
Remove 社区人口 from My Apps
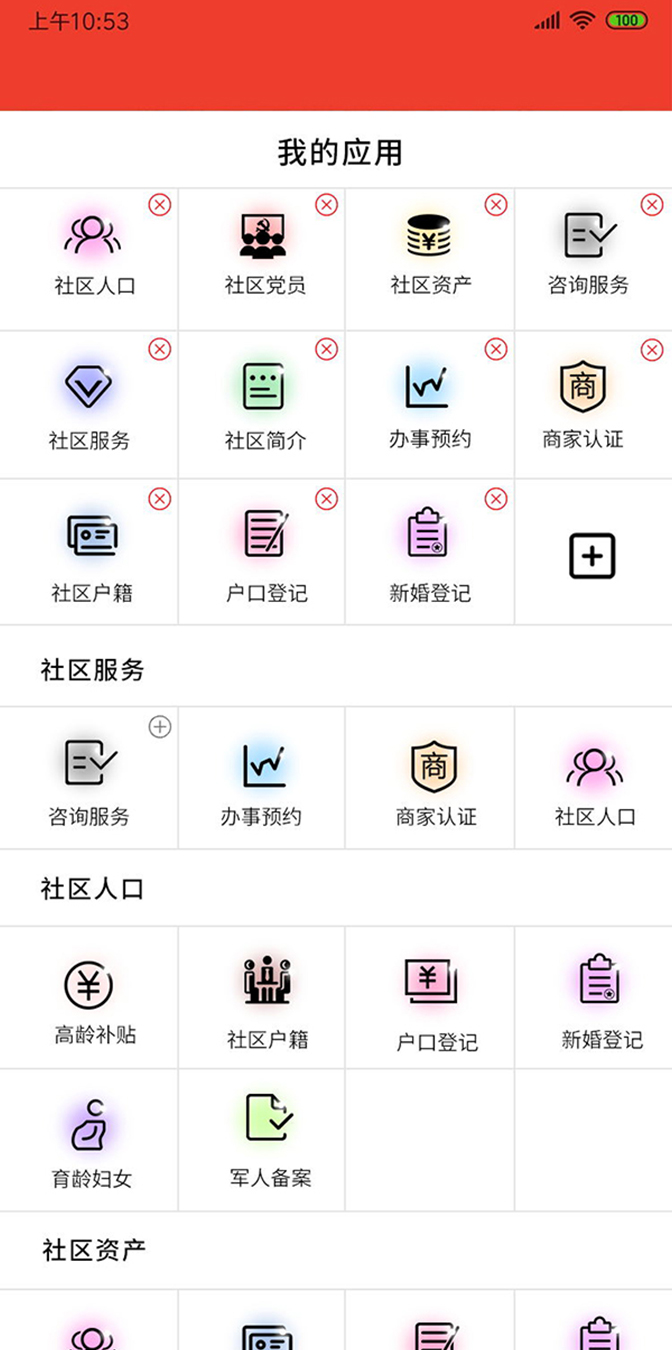160,205
